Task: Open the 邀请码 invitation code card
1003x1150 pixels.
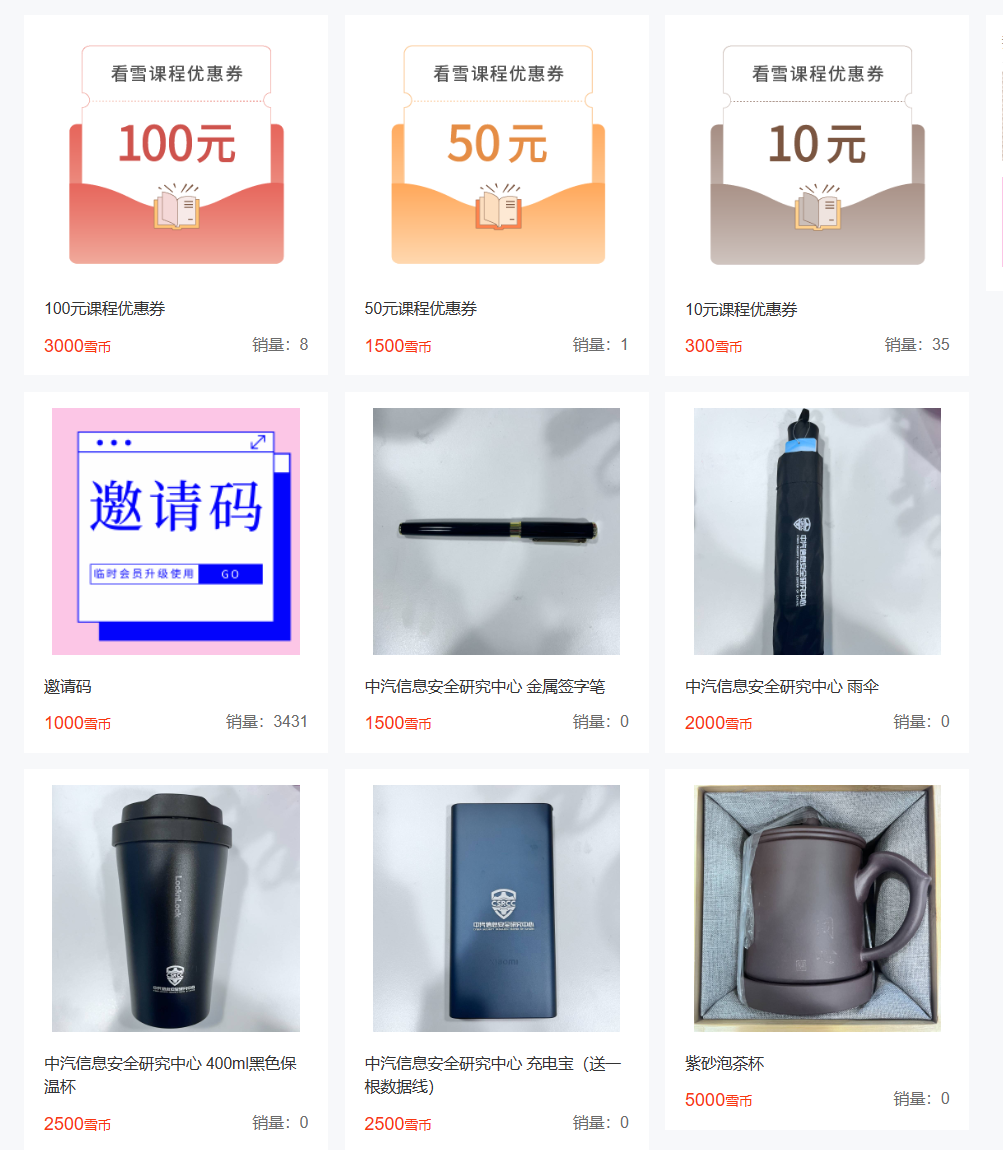Action: pos(176,532)
